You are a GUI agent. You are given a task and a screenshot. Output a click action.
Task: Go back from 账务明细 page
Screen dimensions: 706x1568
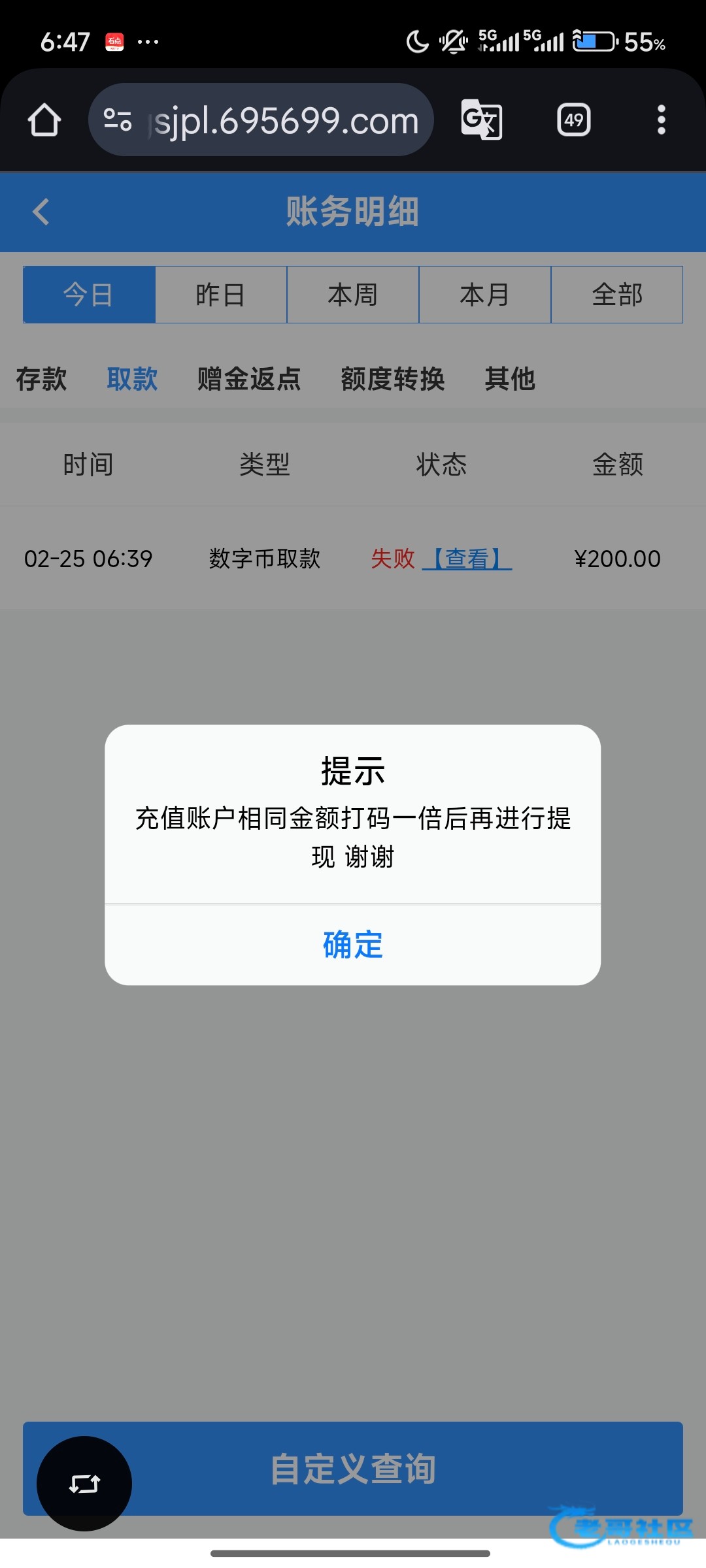[41, 212]
